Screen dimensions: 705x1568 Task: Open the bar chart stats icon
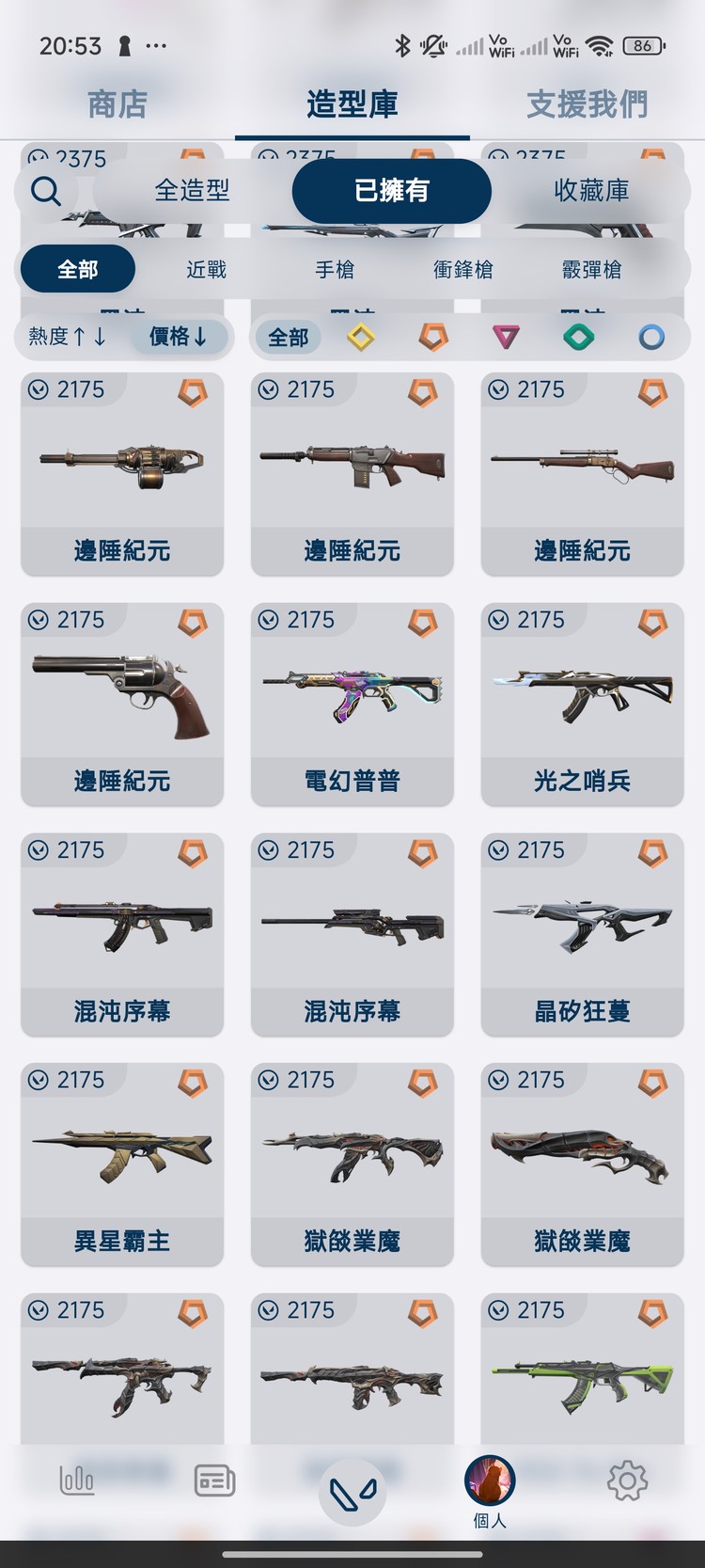76,1480
